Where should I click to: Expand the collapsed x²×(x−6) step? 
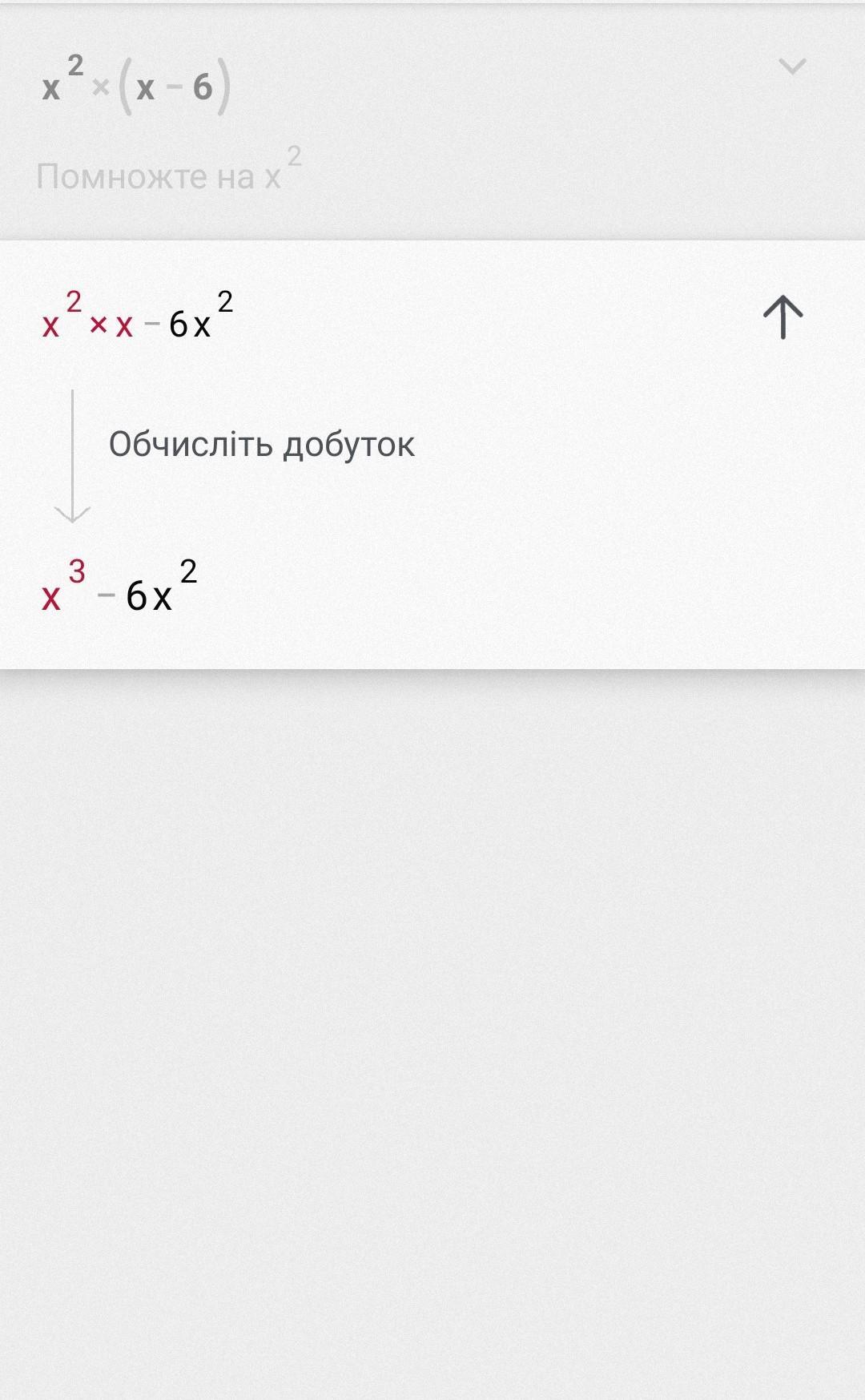tap(791, 67)
